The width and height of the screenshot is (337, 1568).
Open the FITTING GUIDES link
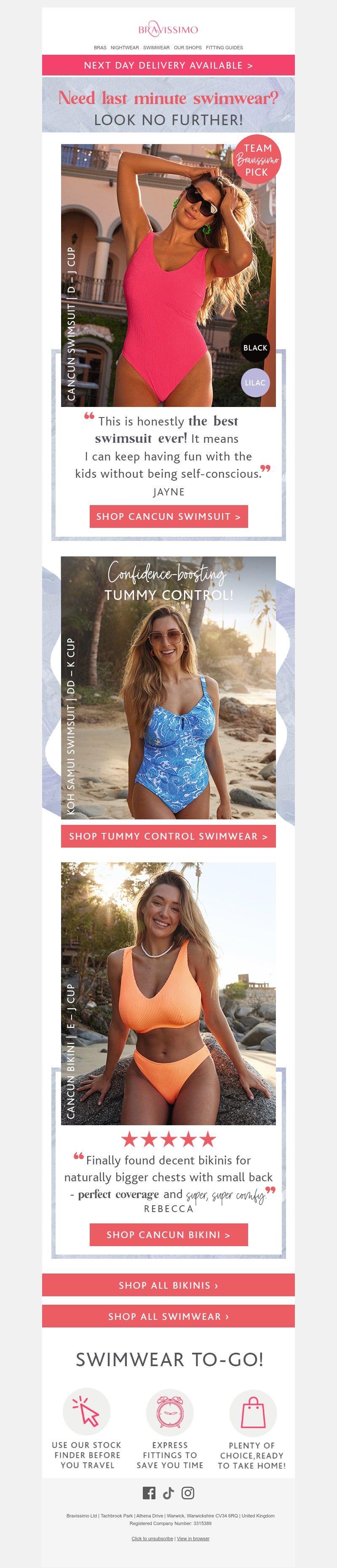point(225,48)
